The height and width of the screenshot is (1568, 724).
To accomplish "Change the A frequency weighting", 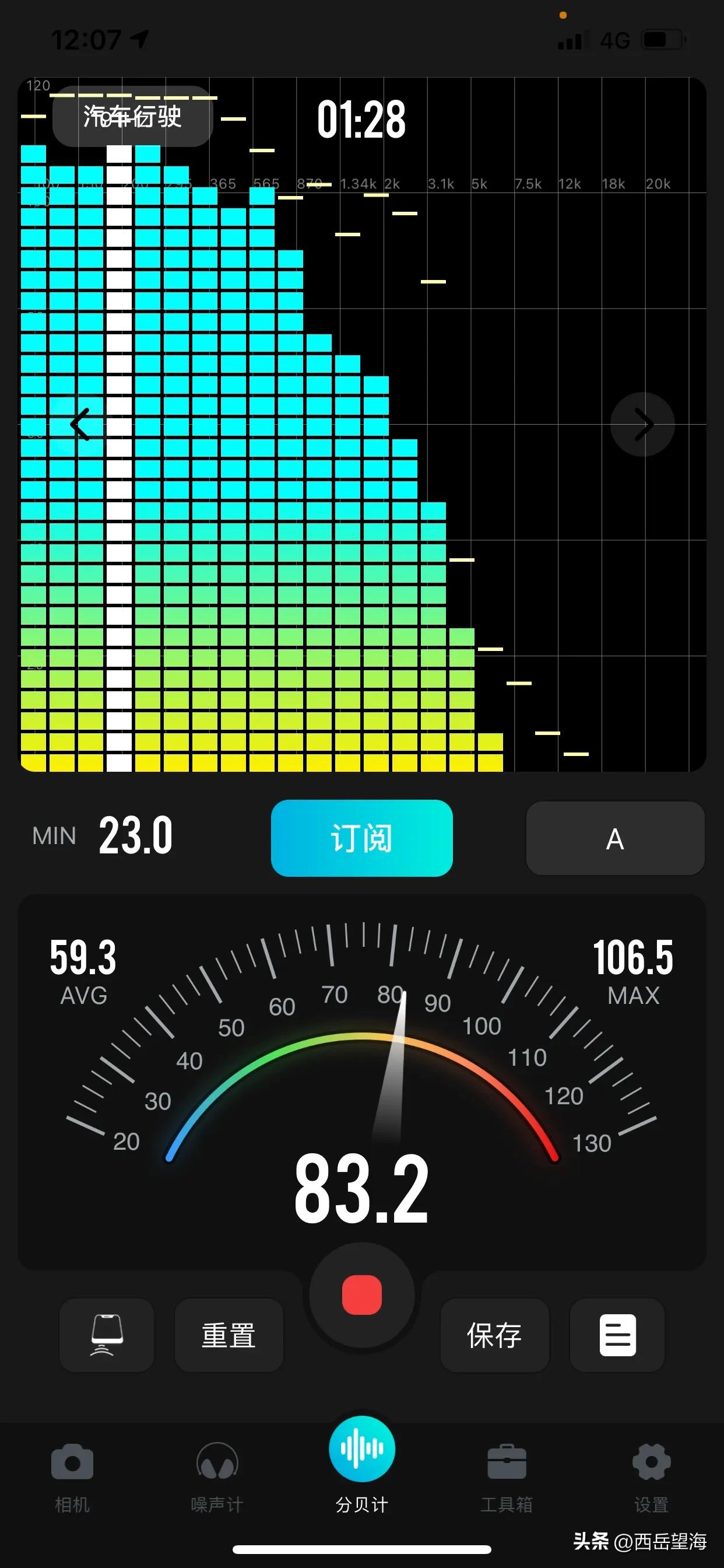I will [x=614, y=839].
